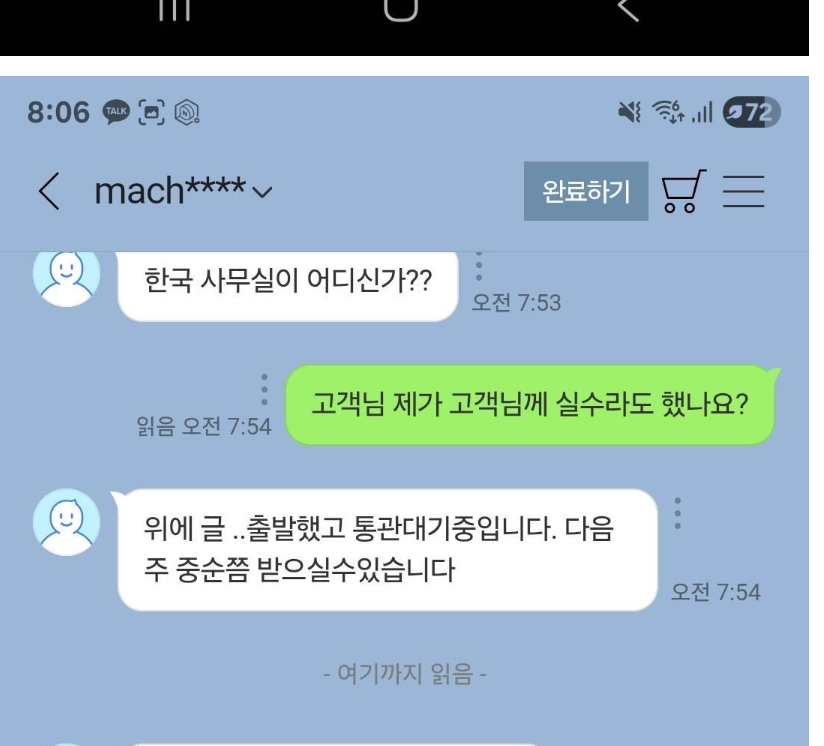Open options for message 한국 사무실이 어디신가??

479,265
